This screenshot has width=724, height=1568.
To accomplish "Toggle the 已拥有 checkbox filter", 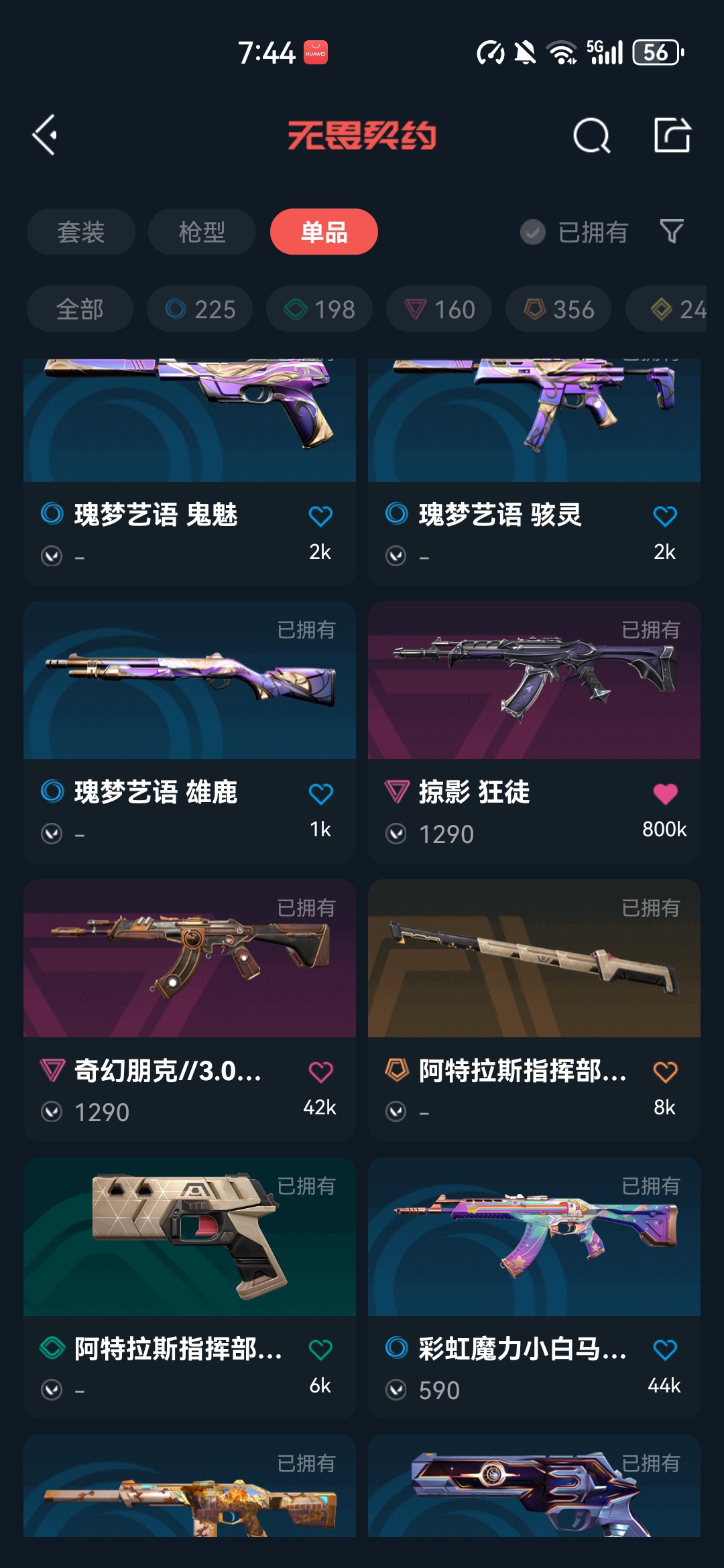I will (x=574, y=232).
